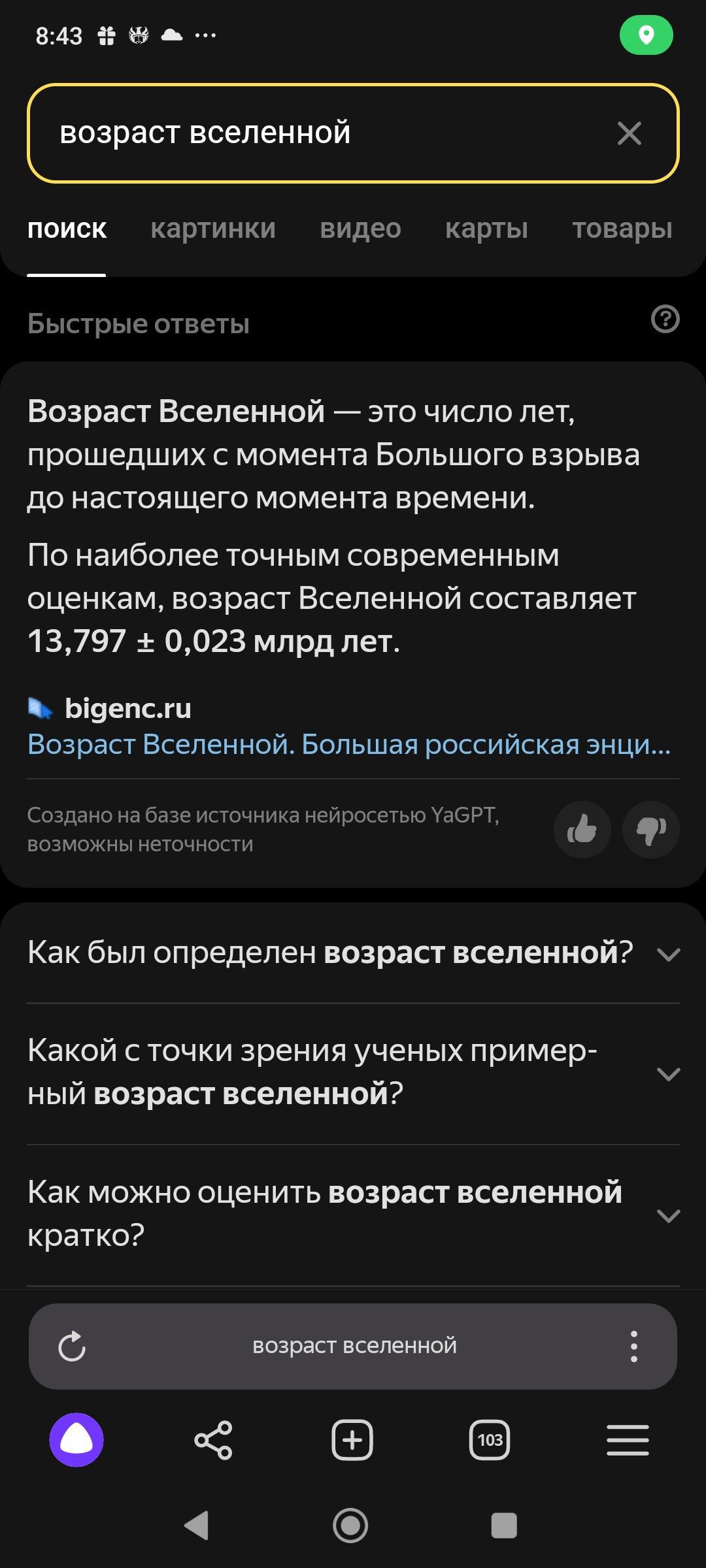
Task: Share this search page
Action: (214, 1440)
